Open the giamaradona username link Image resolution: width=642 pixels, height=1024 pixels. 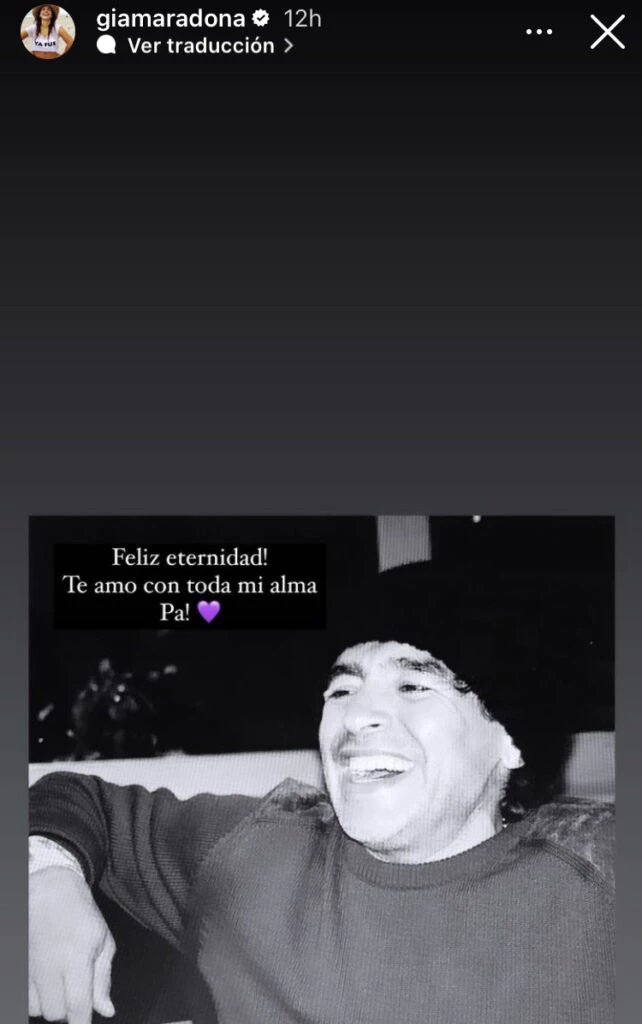coord(170,18)
